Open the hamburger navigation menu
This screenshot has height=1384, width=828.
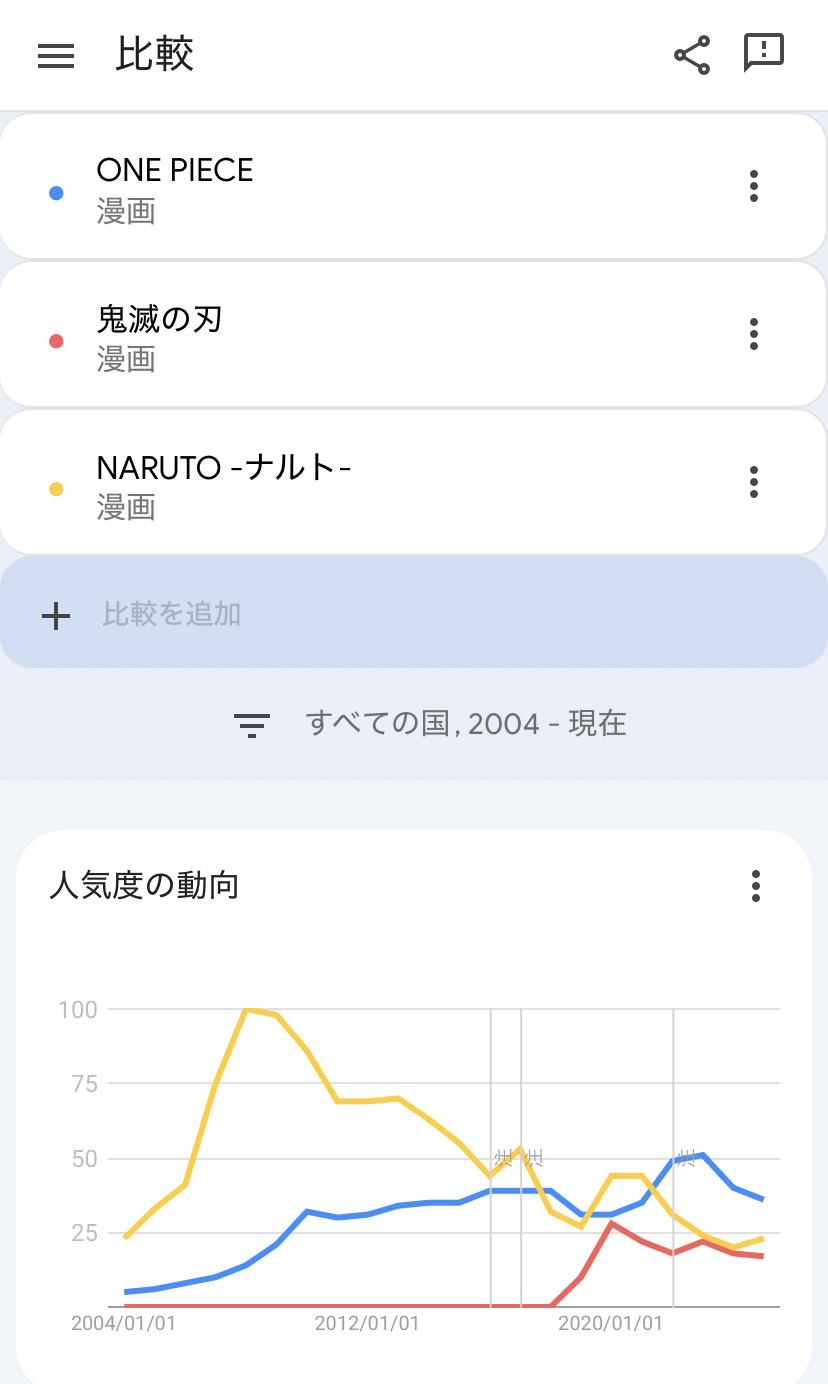56,56
